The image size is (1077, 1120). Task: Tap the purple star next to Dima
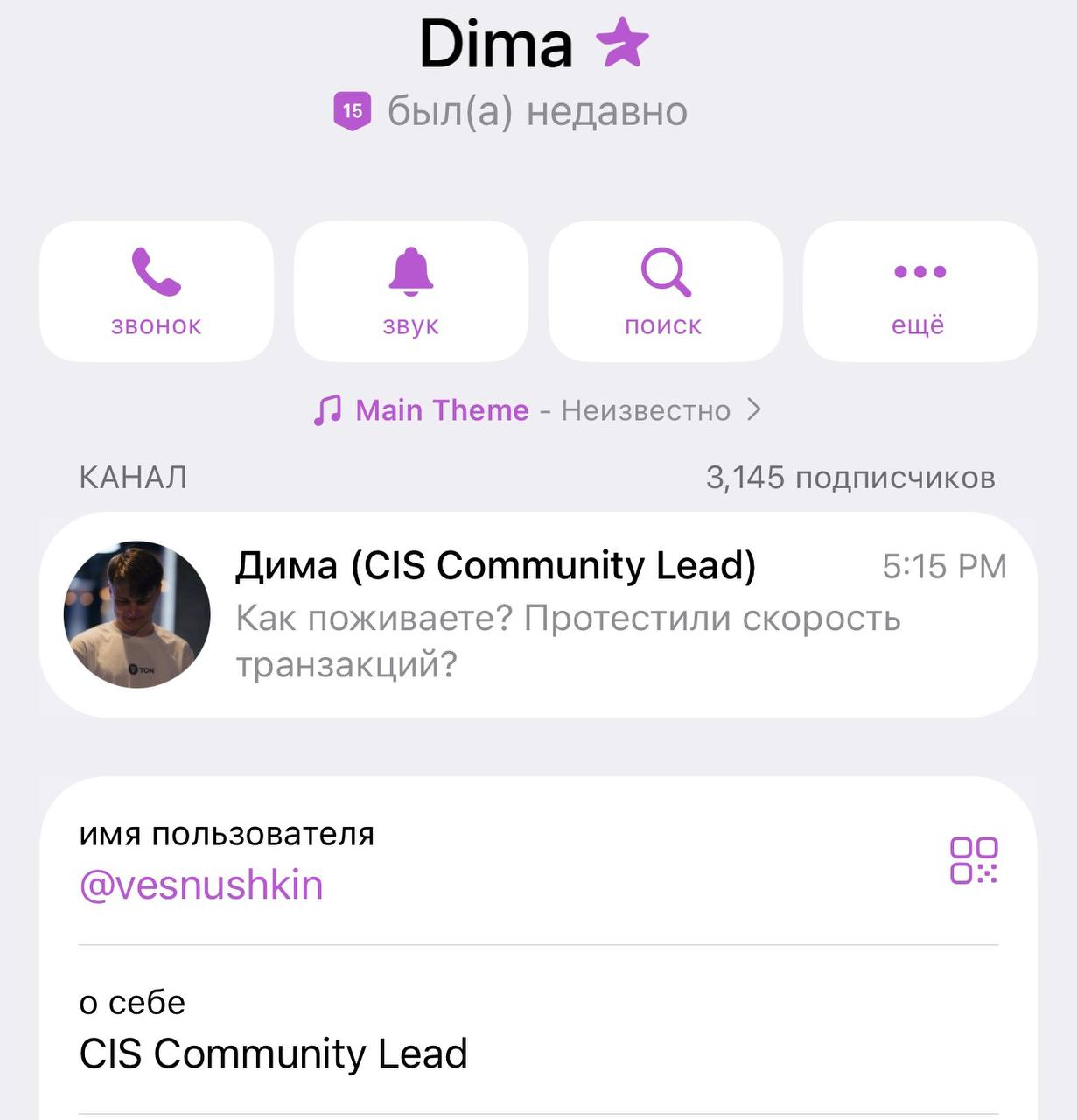(x=622, y=45)
